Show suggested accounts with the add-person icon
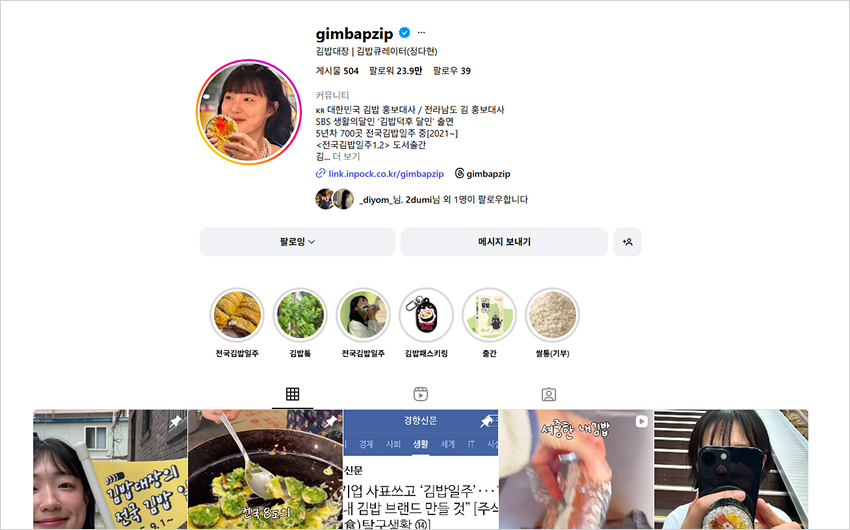Image resolution: width=850 pixels, height=530 pixels. (x=627, y=242)
